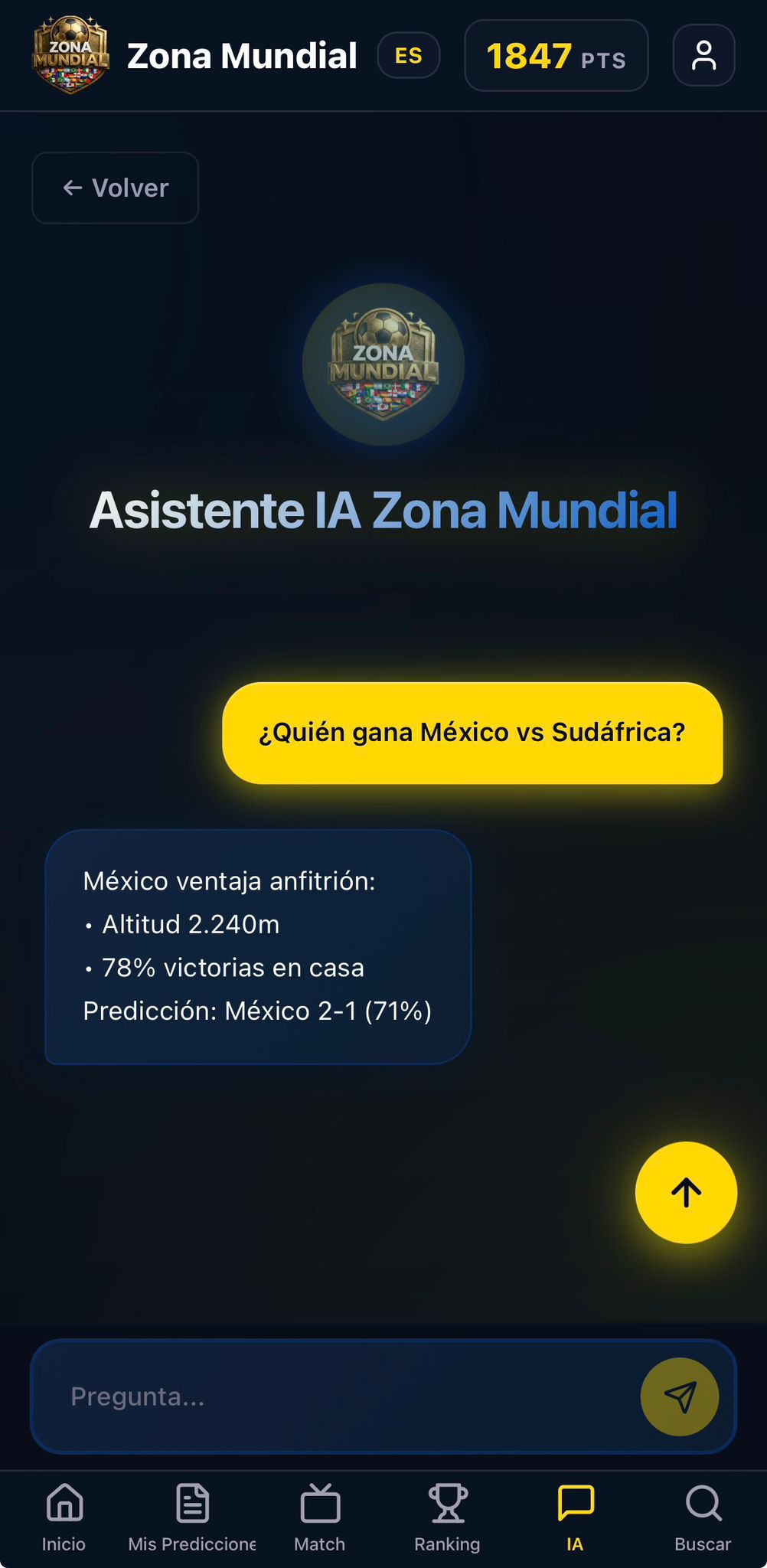Screen dimensions: 767x1568
Task: Open the Mis Predicciones tab
Action: [x=192, y=1517]
